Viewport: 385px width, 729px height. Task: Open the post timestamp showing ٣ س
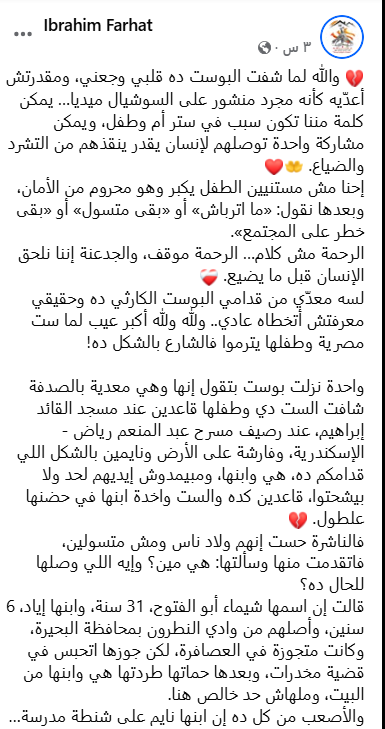(x=298, y=47)
